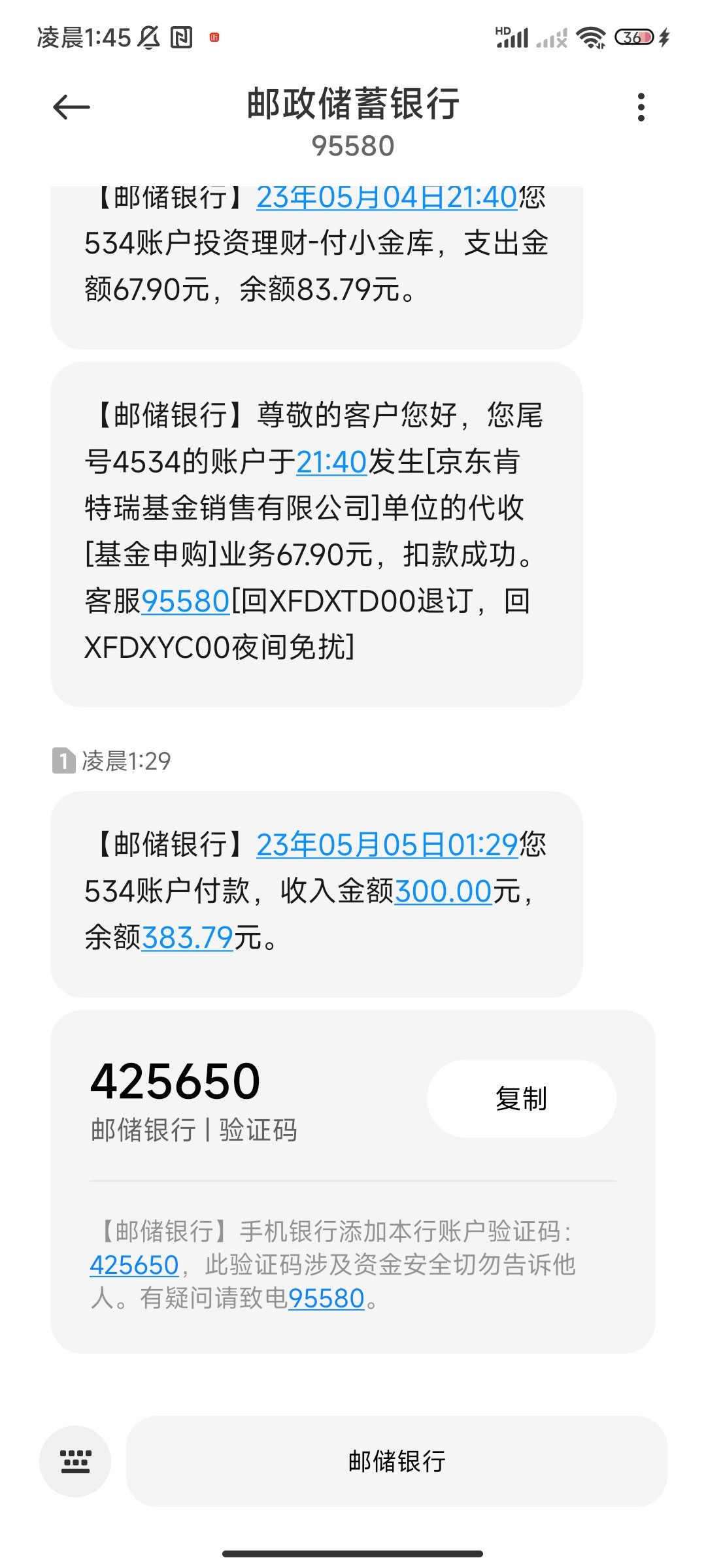The image size is (706, 1568).
Task: Tap the 95580 link after 客服
Action: click(186, 601)
